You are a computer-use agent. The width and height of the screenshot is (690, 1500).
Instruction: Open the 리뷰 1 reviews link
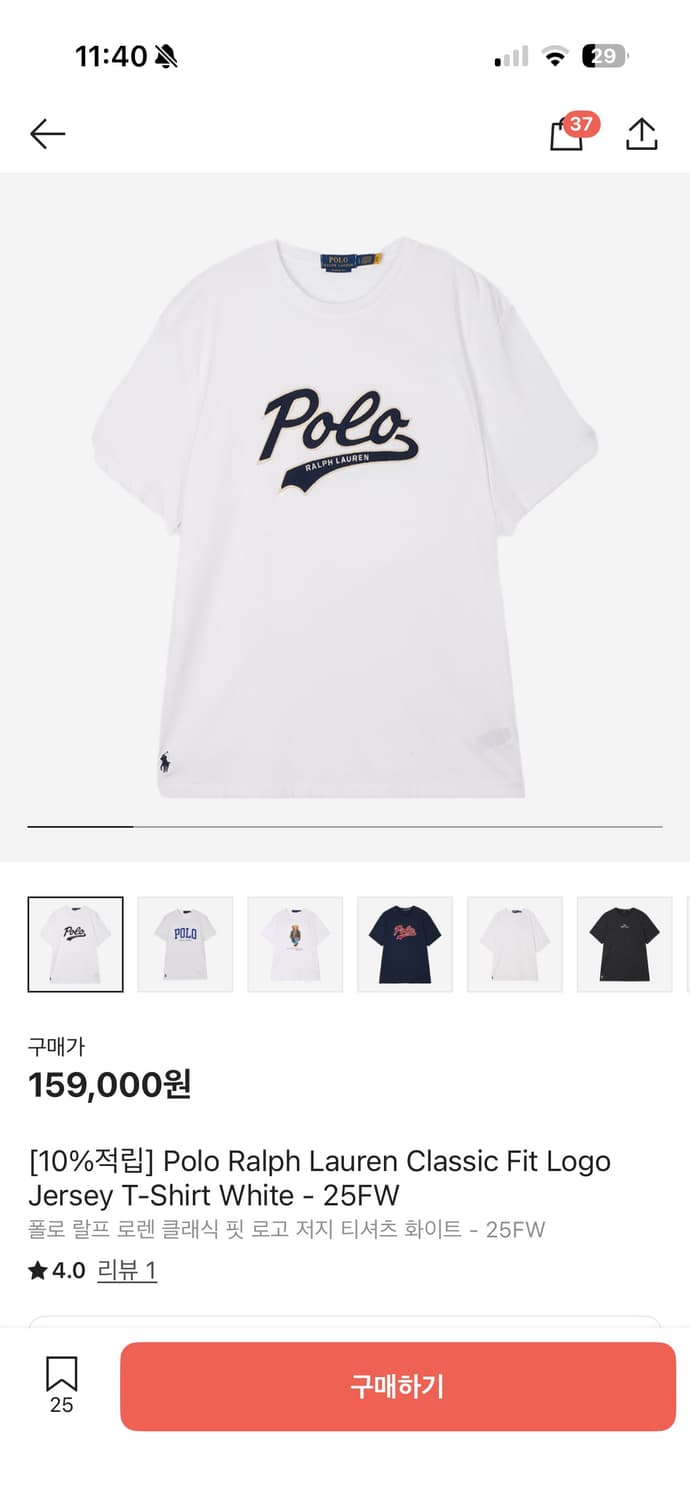point(127,1271)
